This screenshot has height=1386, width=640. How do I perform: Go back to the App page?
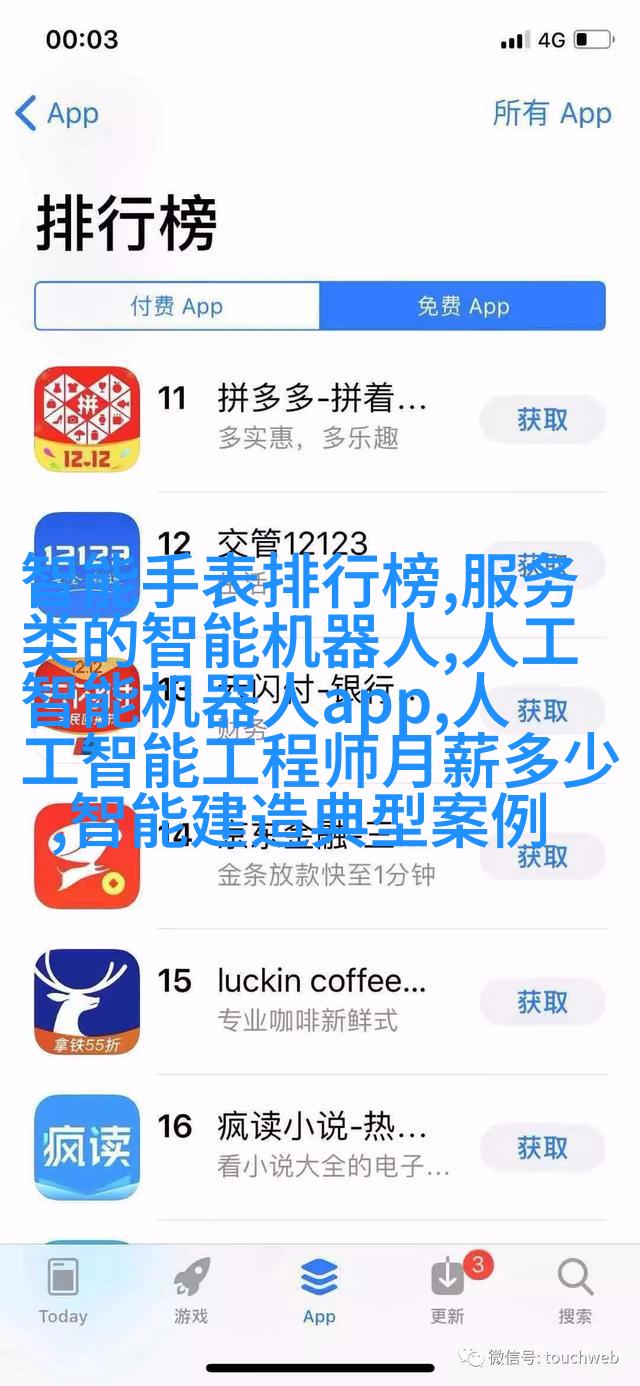(57, 113)
